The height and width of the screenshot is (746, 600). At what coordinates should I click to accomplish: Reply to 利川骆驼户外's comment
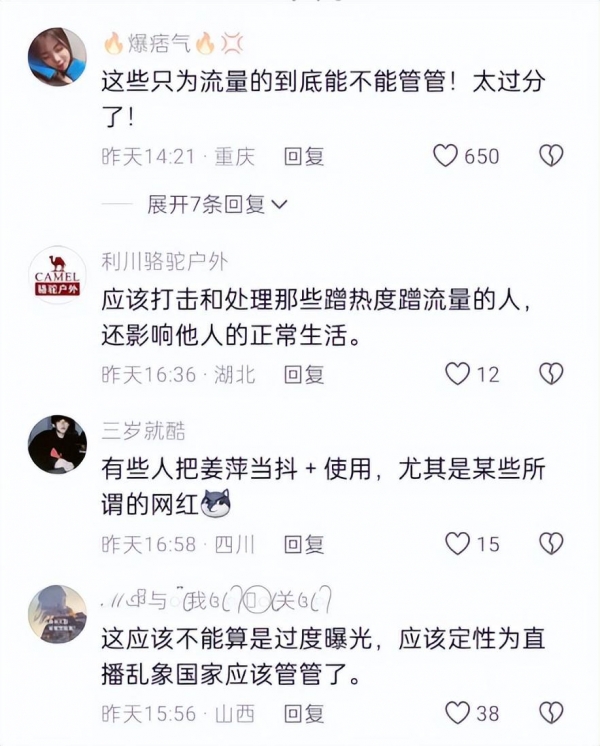click(x=304, y=374)
